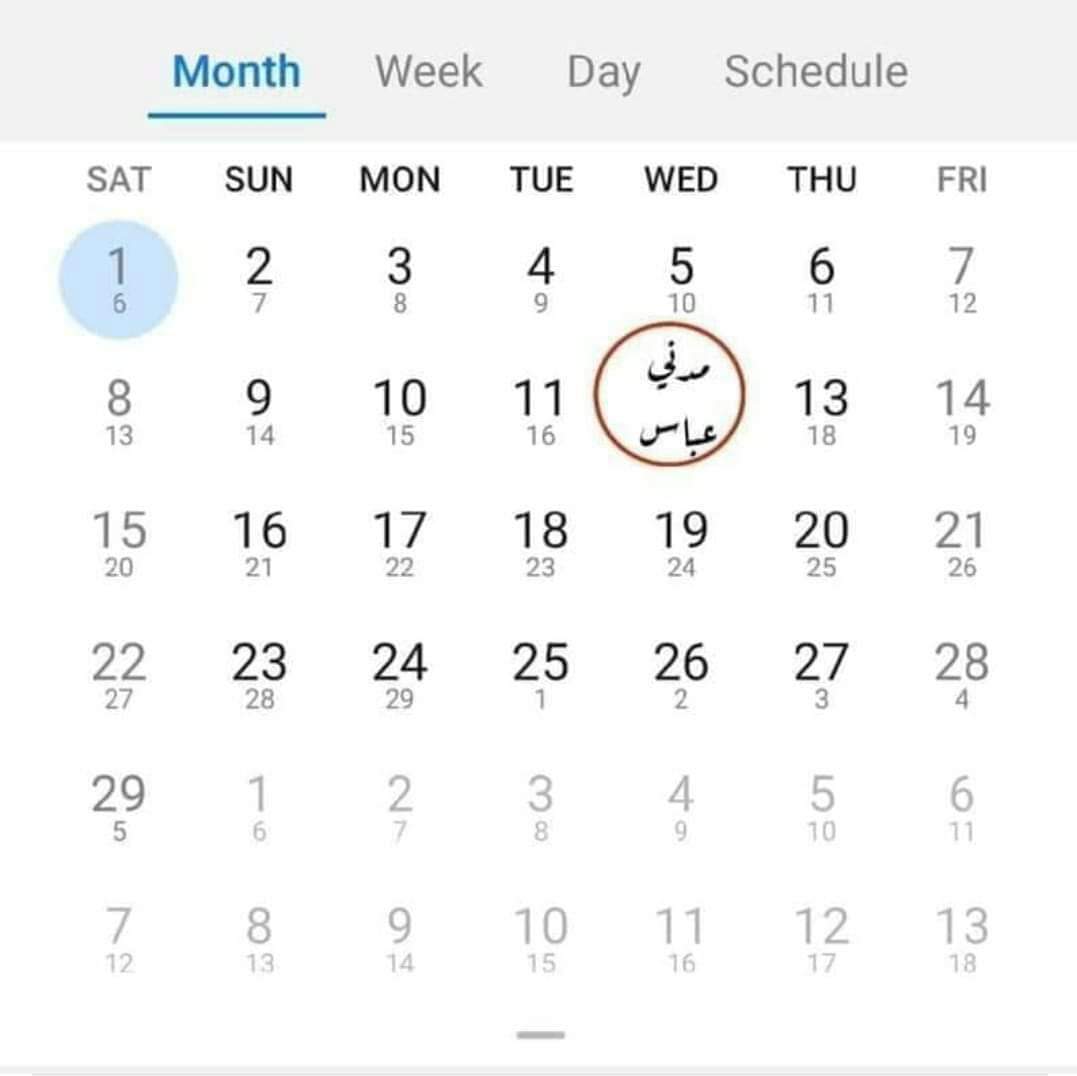The width and height of the screenshot is (1077, 1076).
Task: Choose Friday the 14th
Action: pos(962,410)
